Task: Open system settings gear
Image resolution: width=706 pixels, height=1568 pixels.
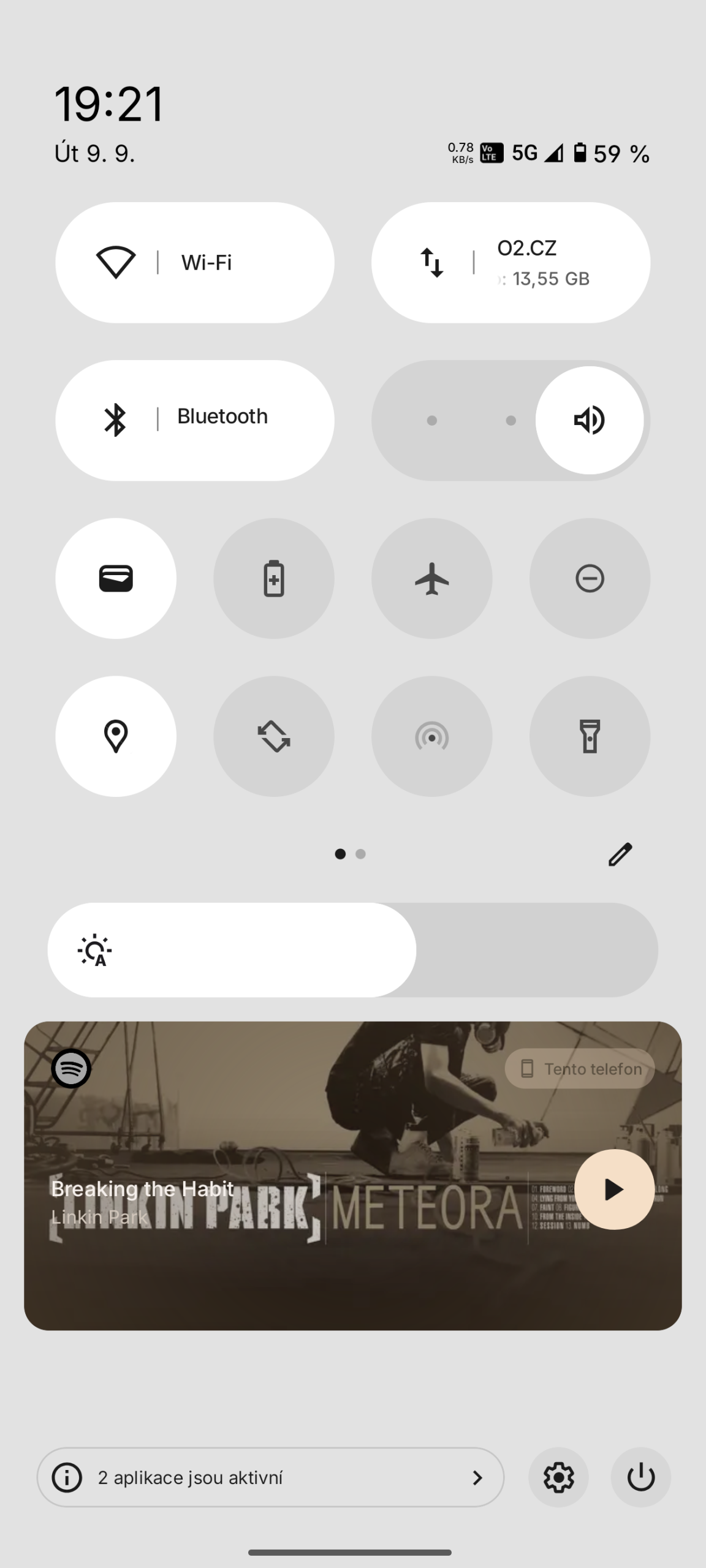Action: 558,1477
